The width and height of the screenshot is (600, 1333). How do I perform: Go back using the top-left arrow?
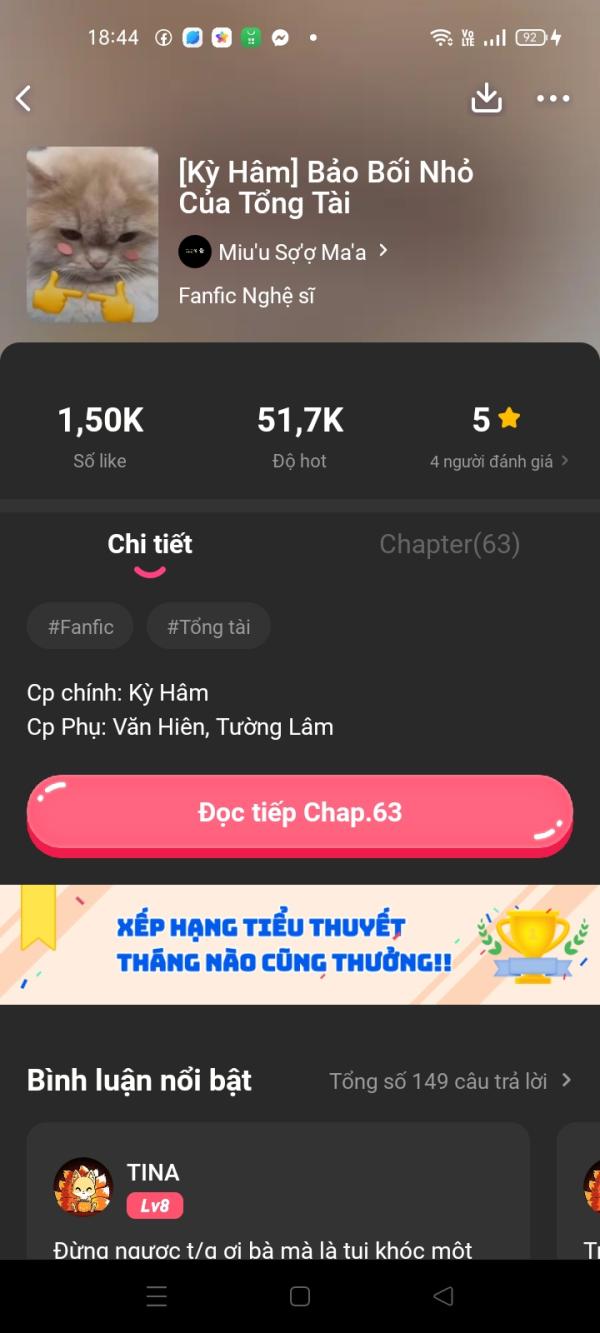pyautogui.click(x=24, y=98)
